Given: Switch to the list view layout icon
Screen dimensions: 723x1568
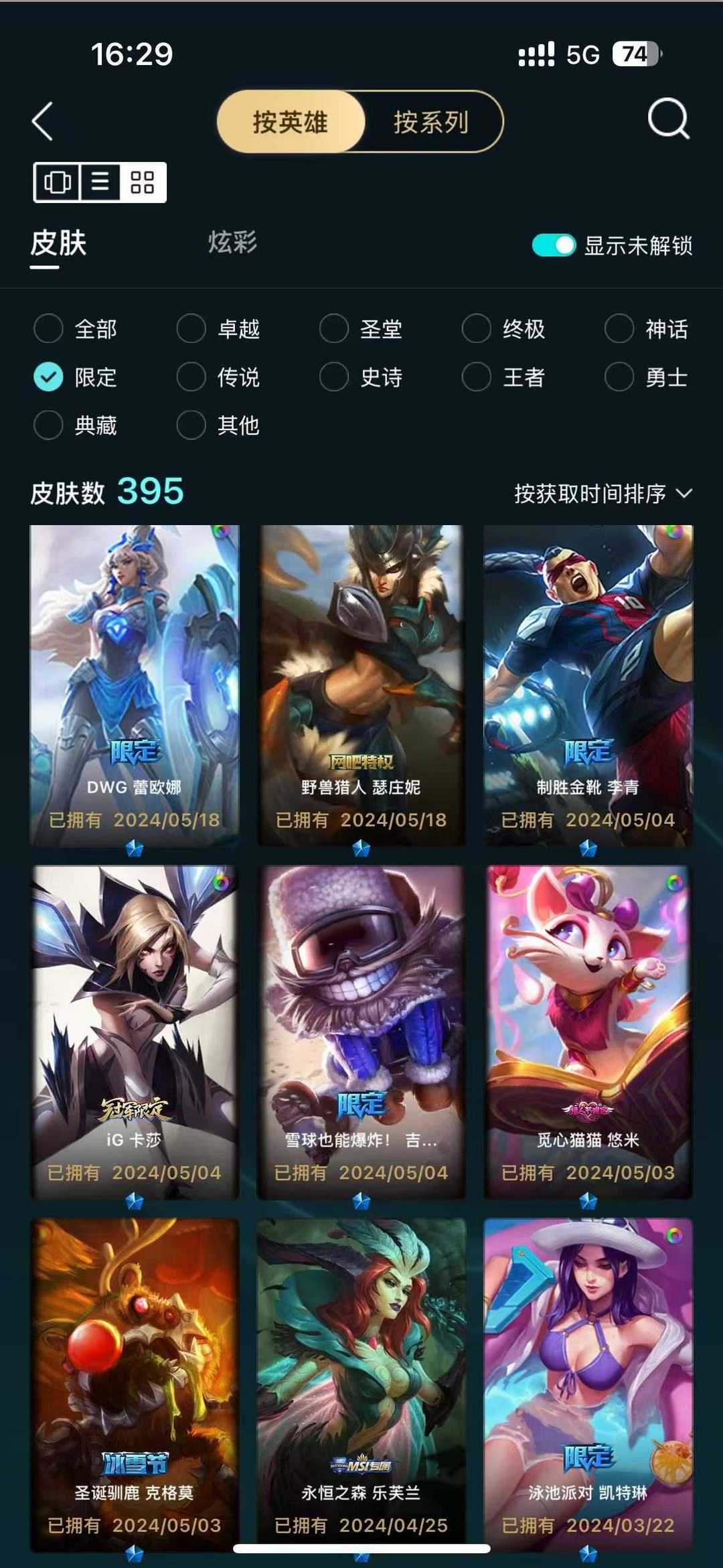Looking at the screenshot, I should [x=100, y=182].
